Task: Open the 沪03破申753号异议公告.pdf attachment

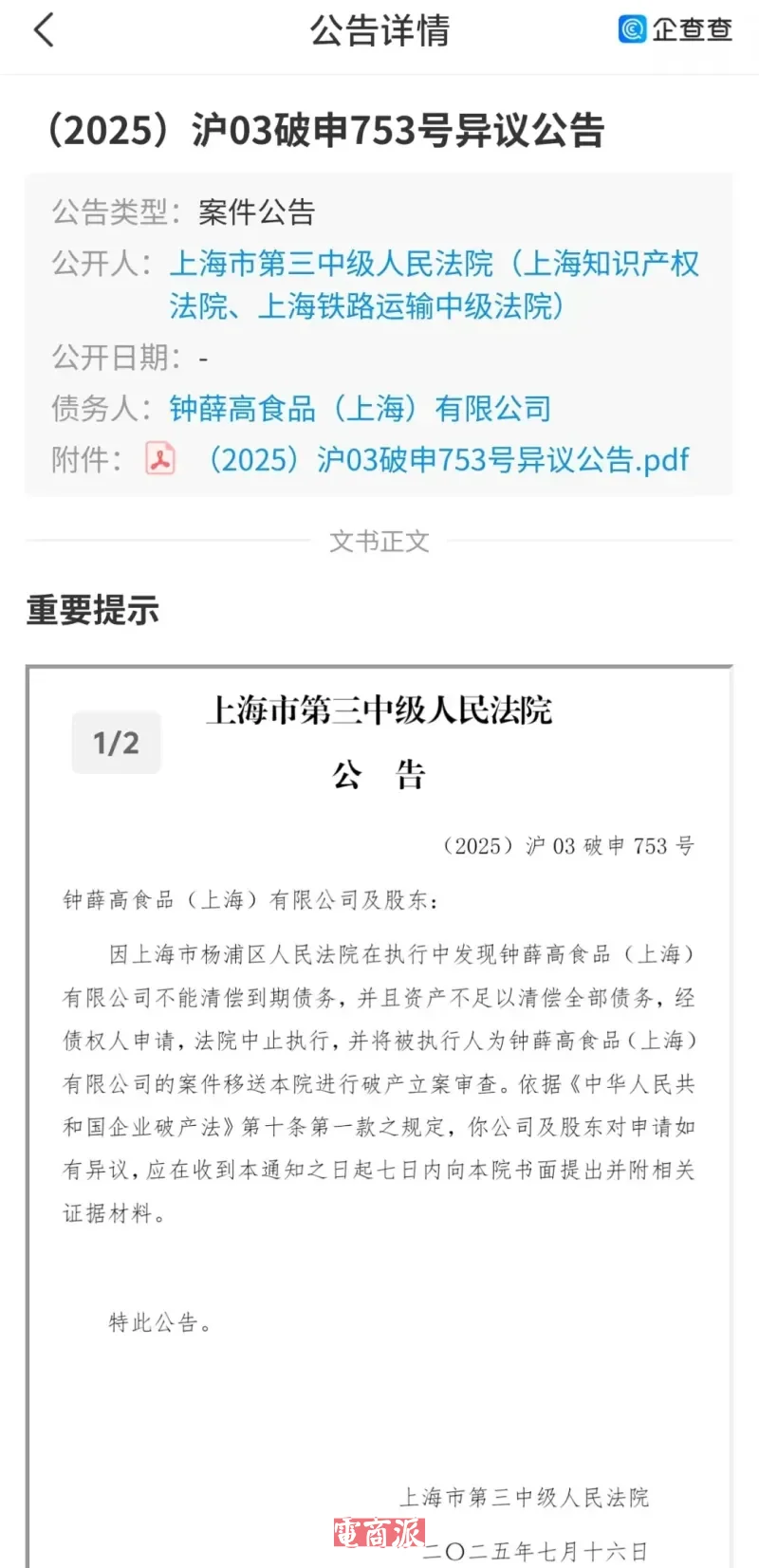Action: tap(448, 460)
